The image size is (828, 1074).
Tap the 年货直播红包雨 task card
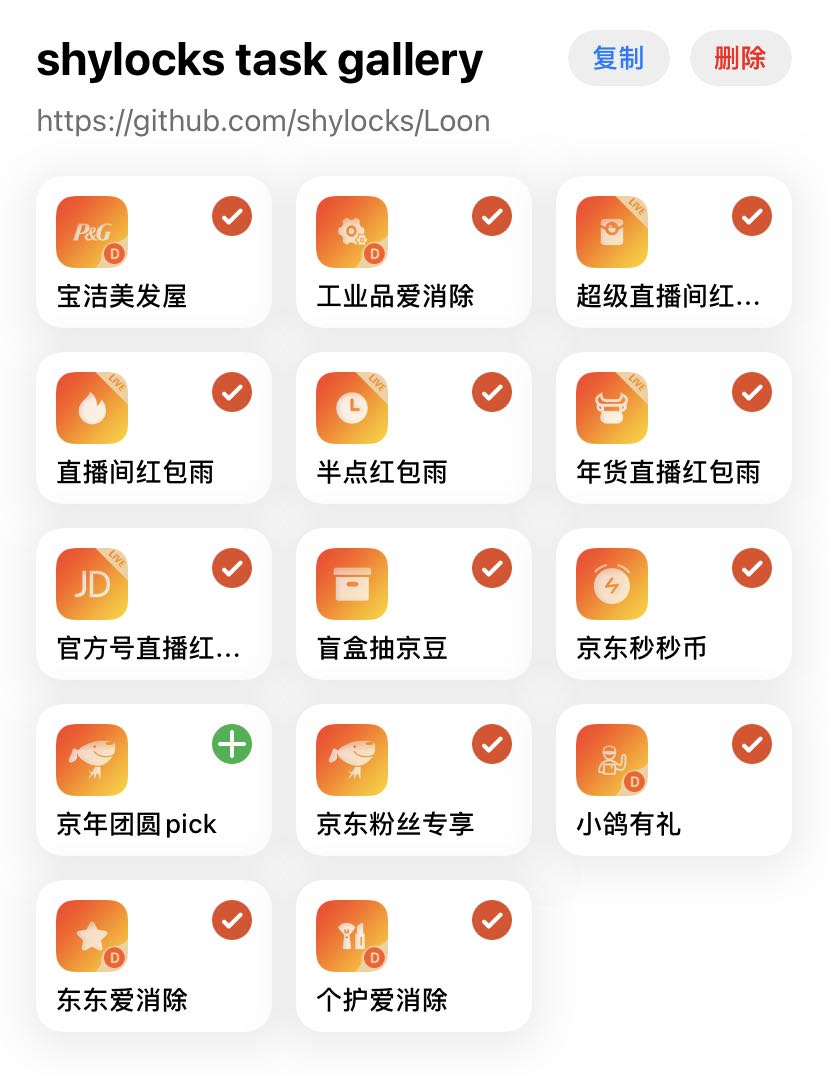(x=673, y=428)
